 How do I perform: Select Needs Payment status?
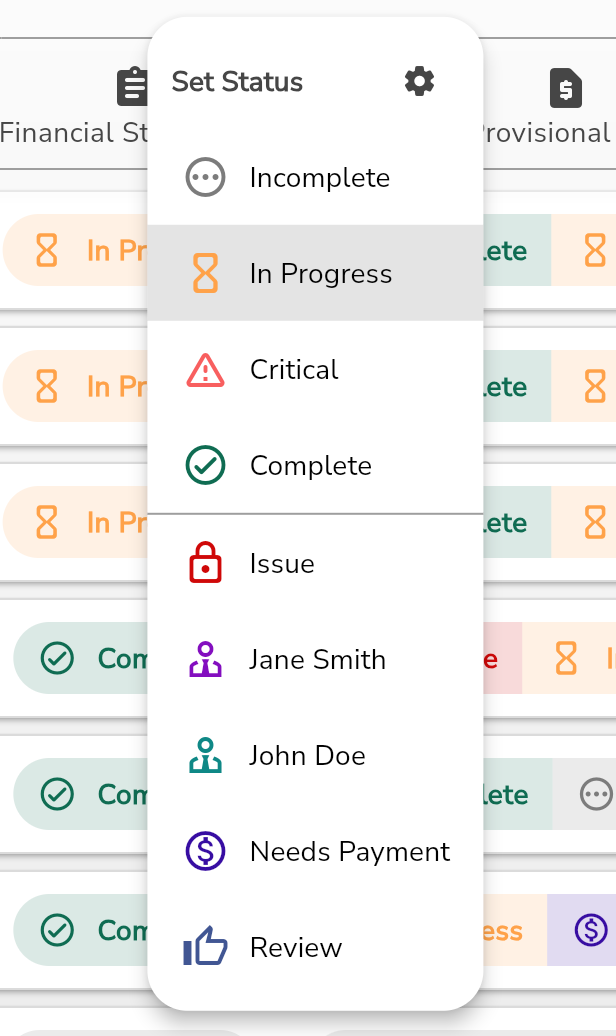[x=315, y=851]
